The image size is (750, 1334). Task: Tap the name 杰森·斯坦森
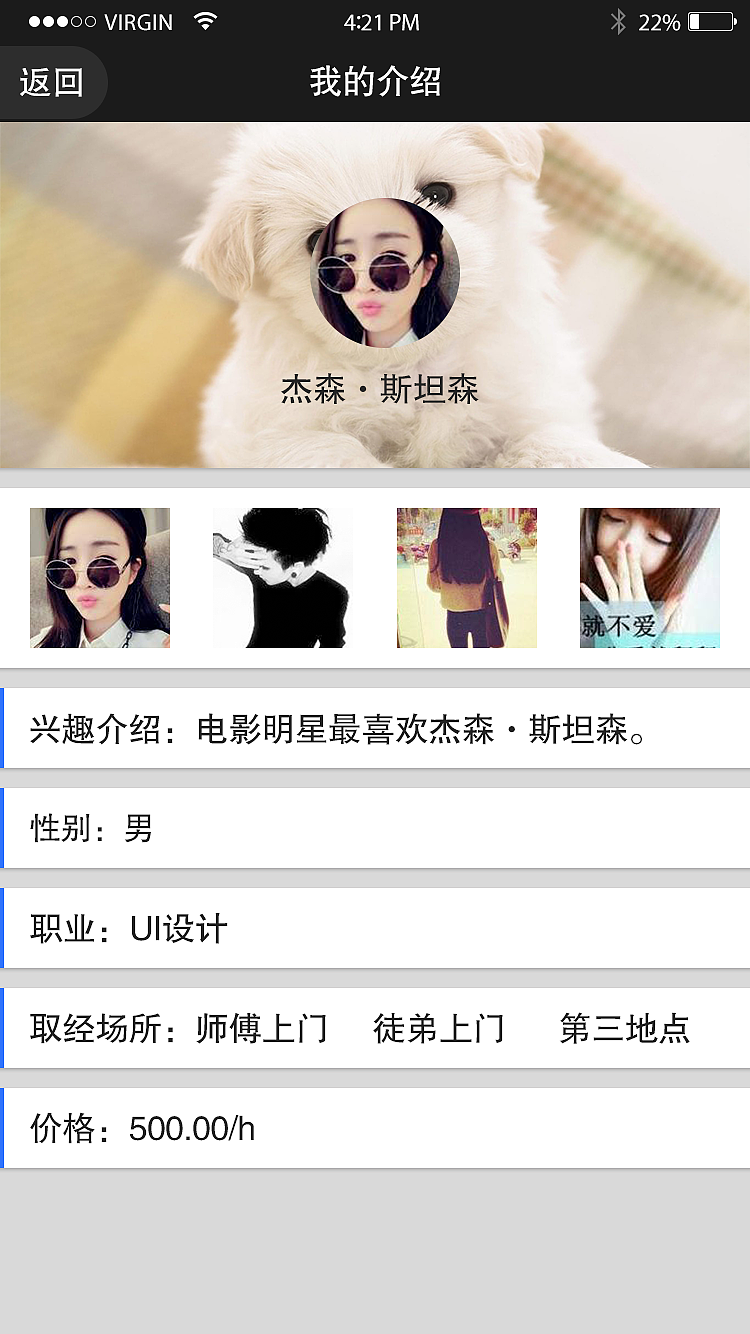coord(380,390)
